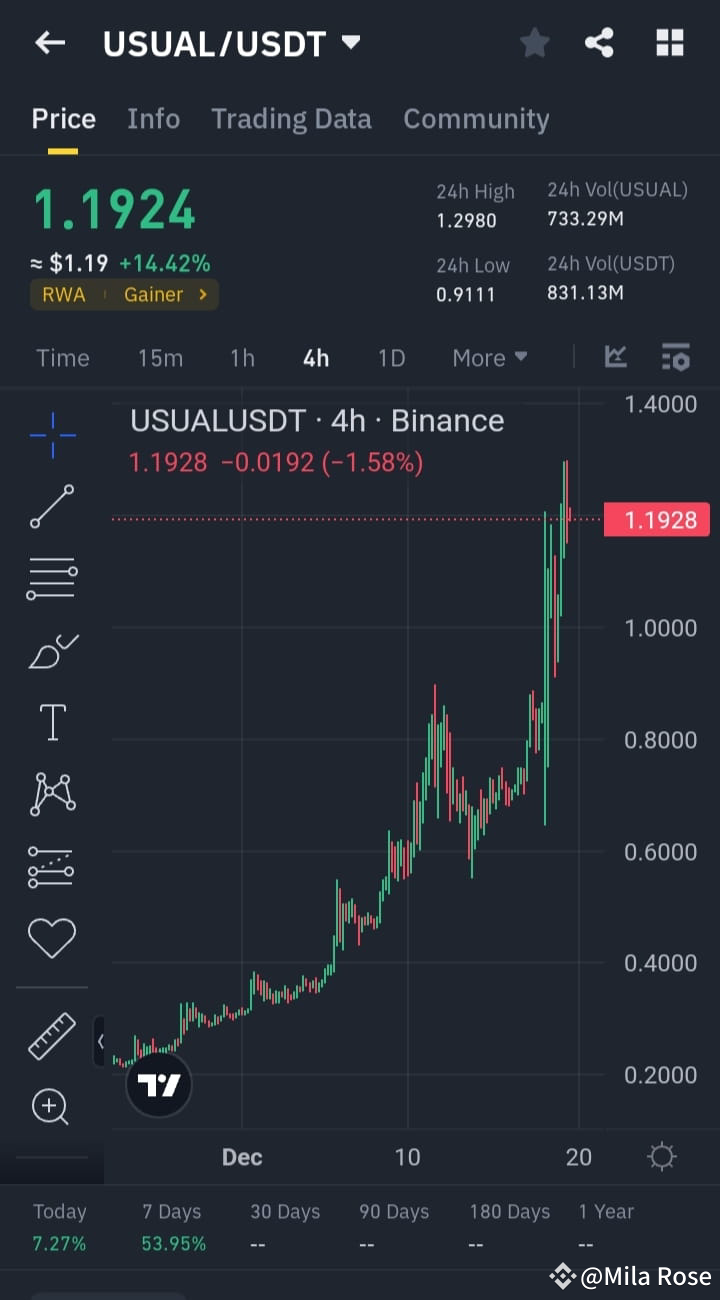Select the trend line drawing tool
The height and width of the screenshot is (1300, 720).
[52, 506]
